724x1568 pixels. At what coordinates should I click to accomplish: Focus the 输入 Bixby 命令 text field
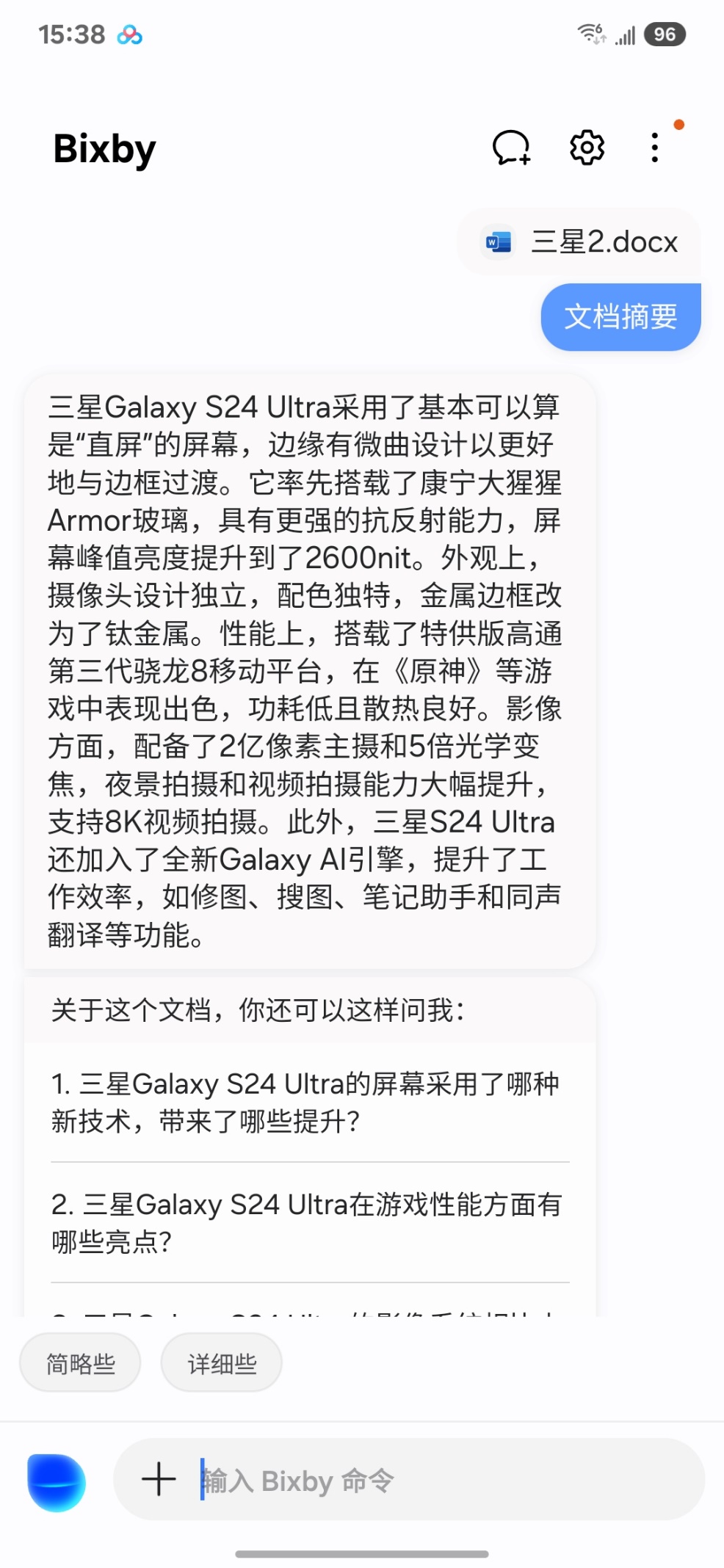click(441, 1481)
